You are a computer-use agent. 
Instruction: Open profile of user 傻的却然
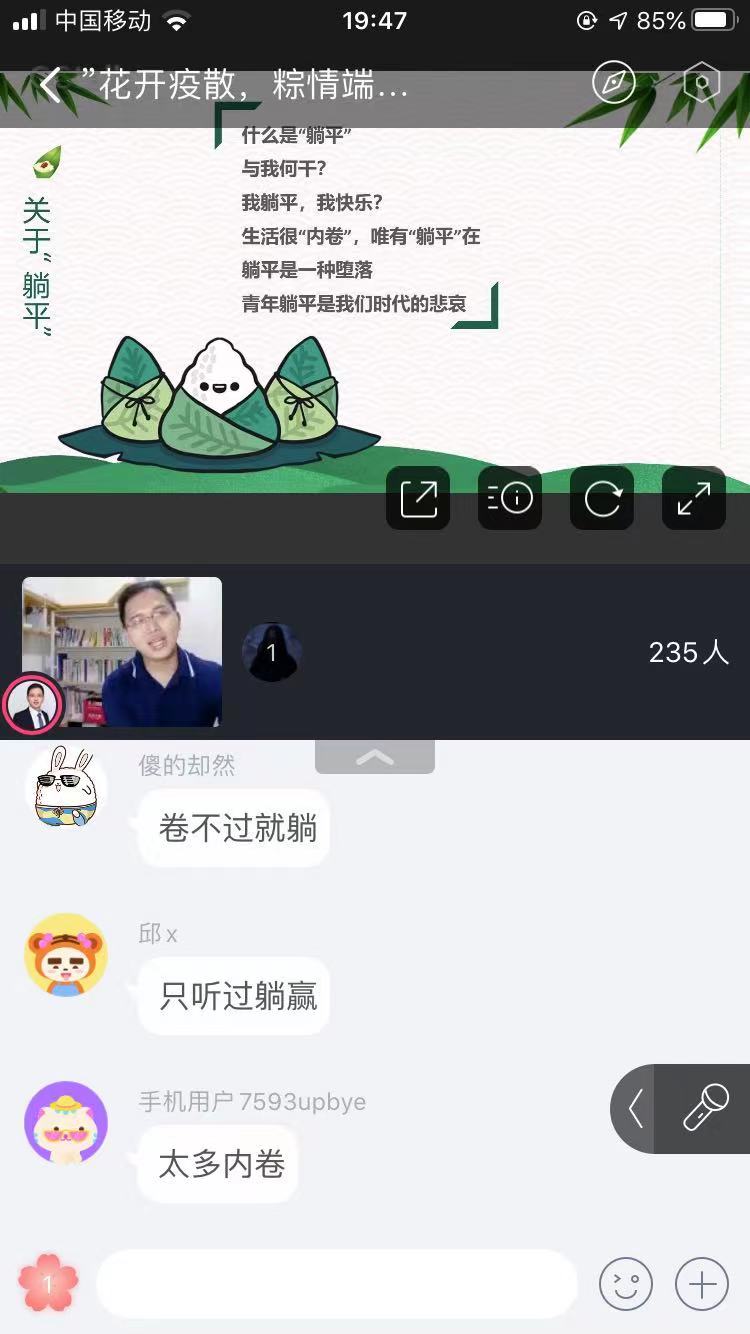tap(65, 787)
